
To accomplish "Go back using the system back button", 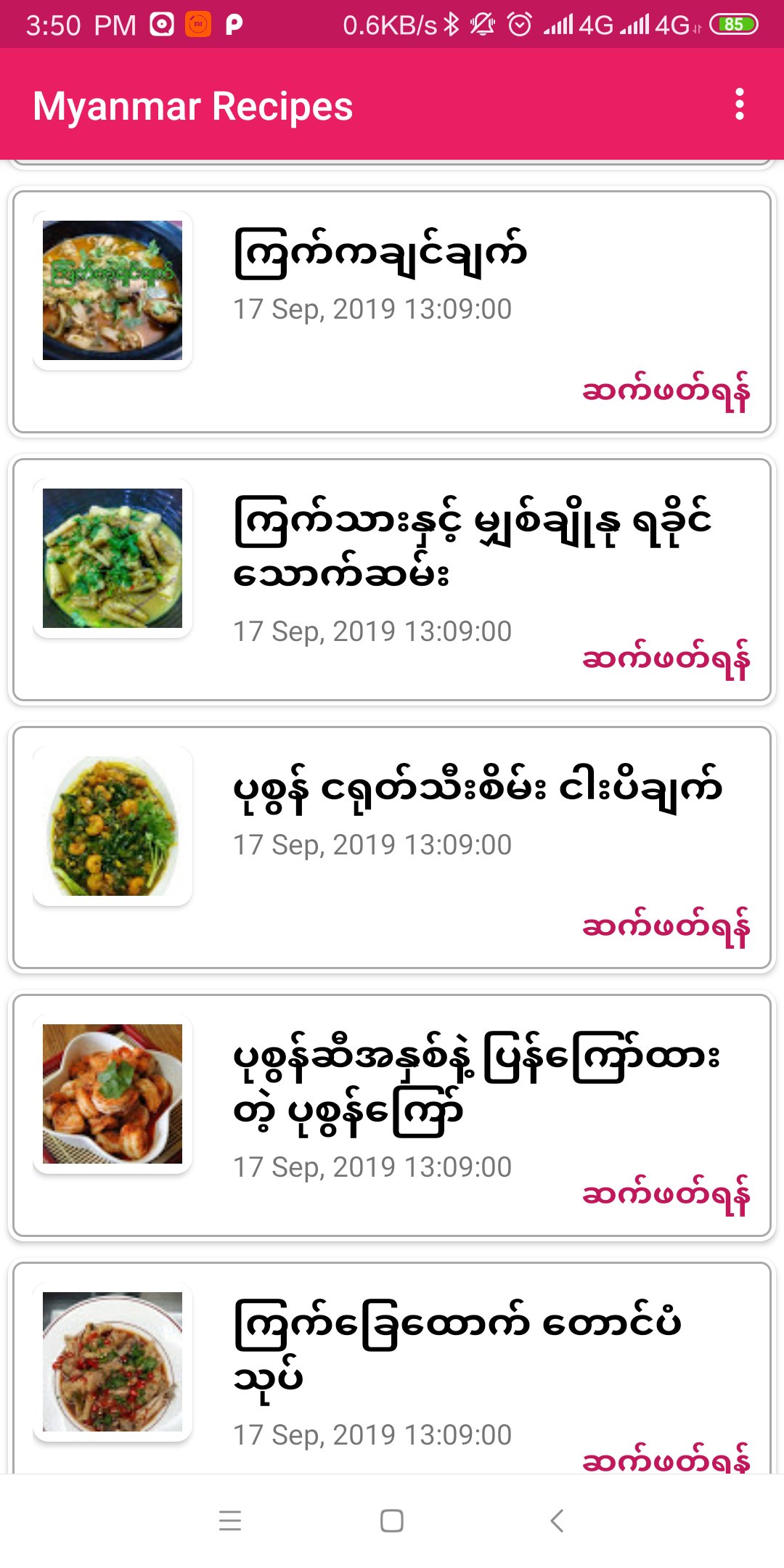I will pyautogui.click(x=557, y=1520).
